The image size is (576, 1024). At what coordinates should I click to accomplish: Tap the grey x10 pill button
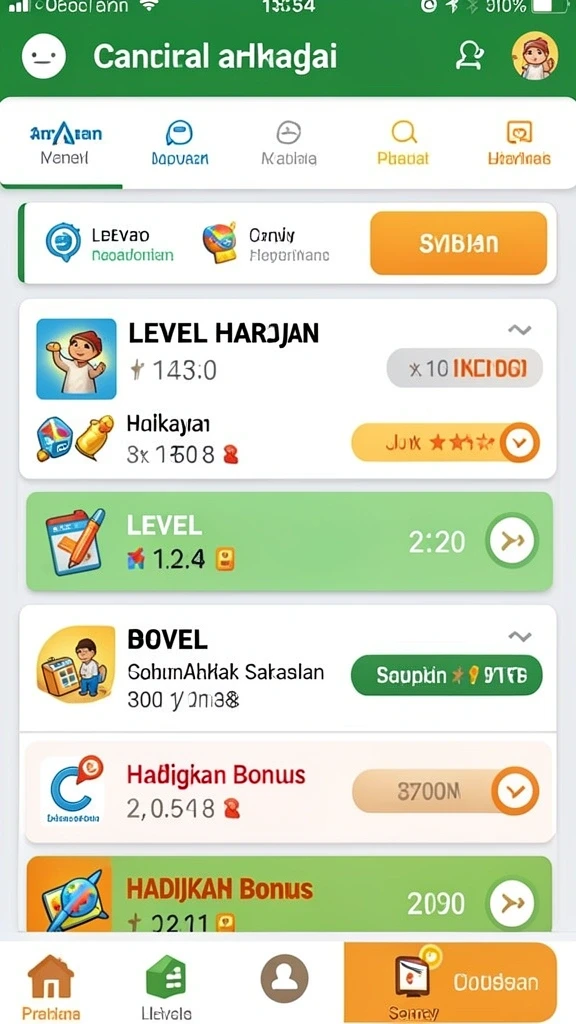[x=464, y=368]
